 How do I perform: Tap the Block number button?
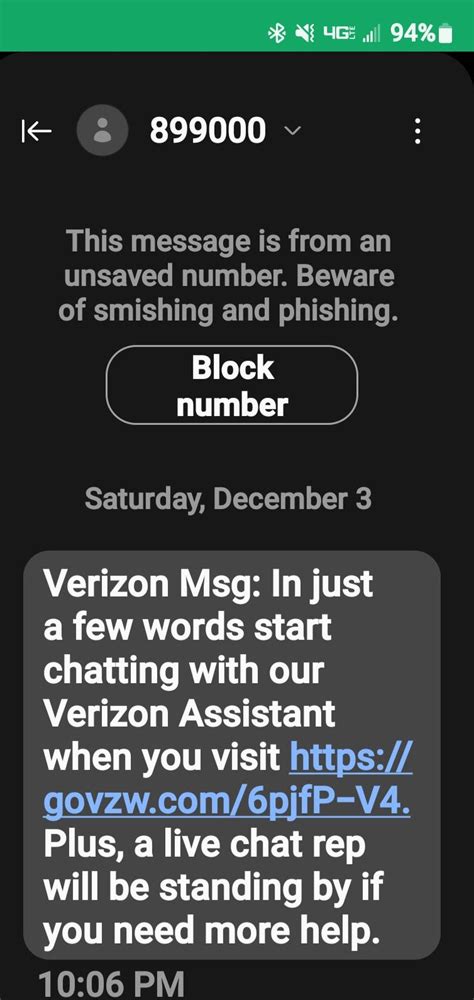click(232, 385)
